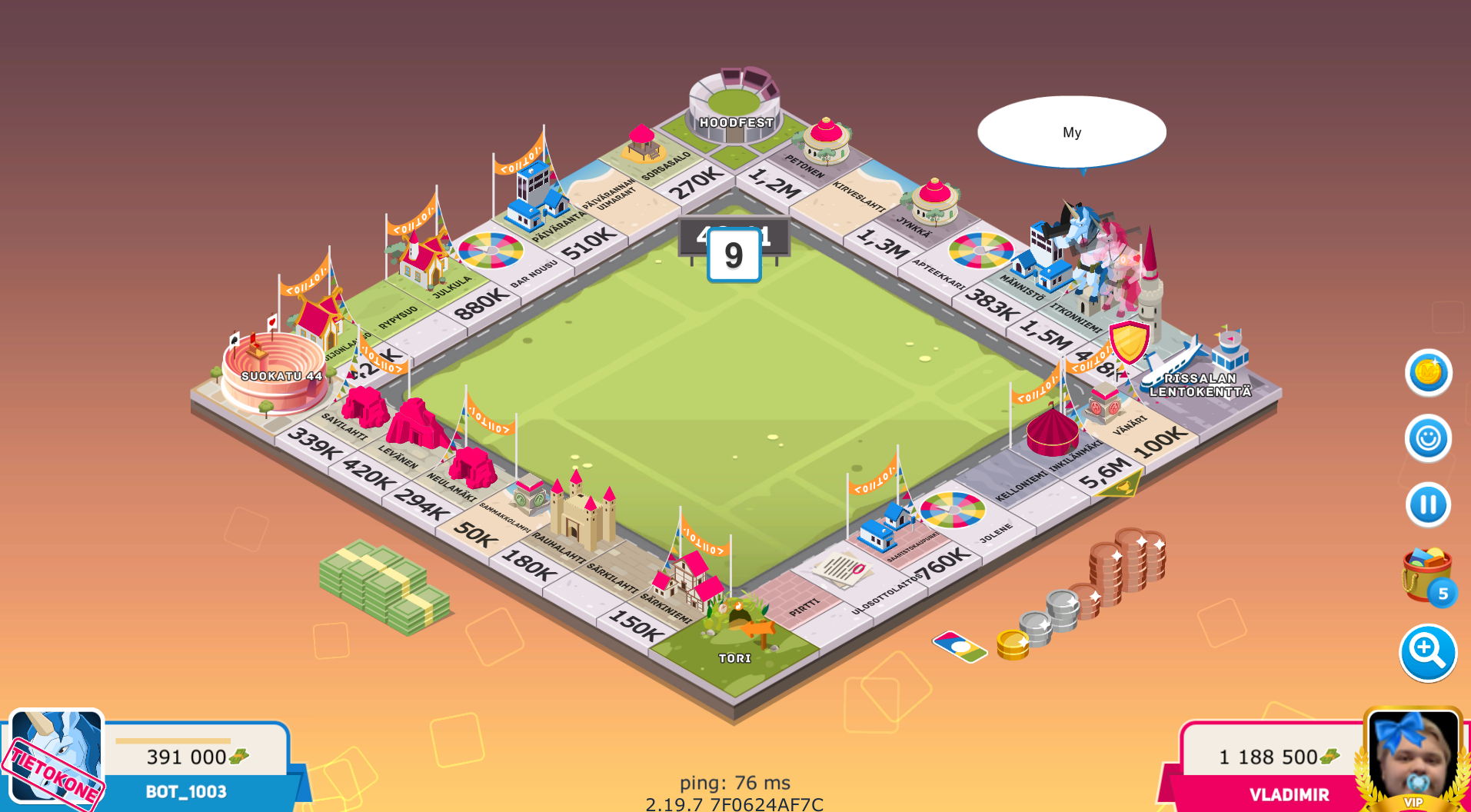Screen dimensions: 1471x812
Task: Open the emoji smiley chat button
Action: coord(1428,439)
